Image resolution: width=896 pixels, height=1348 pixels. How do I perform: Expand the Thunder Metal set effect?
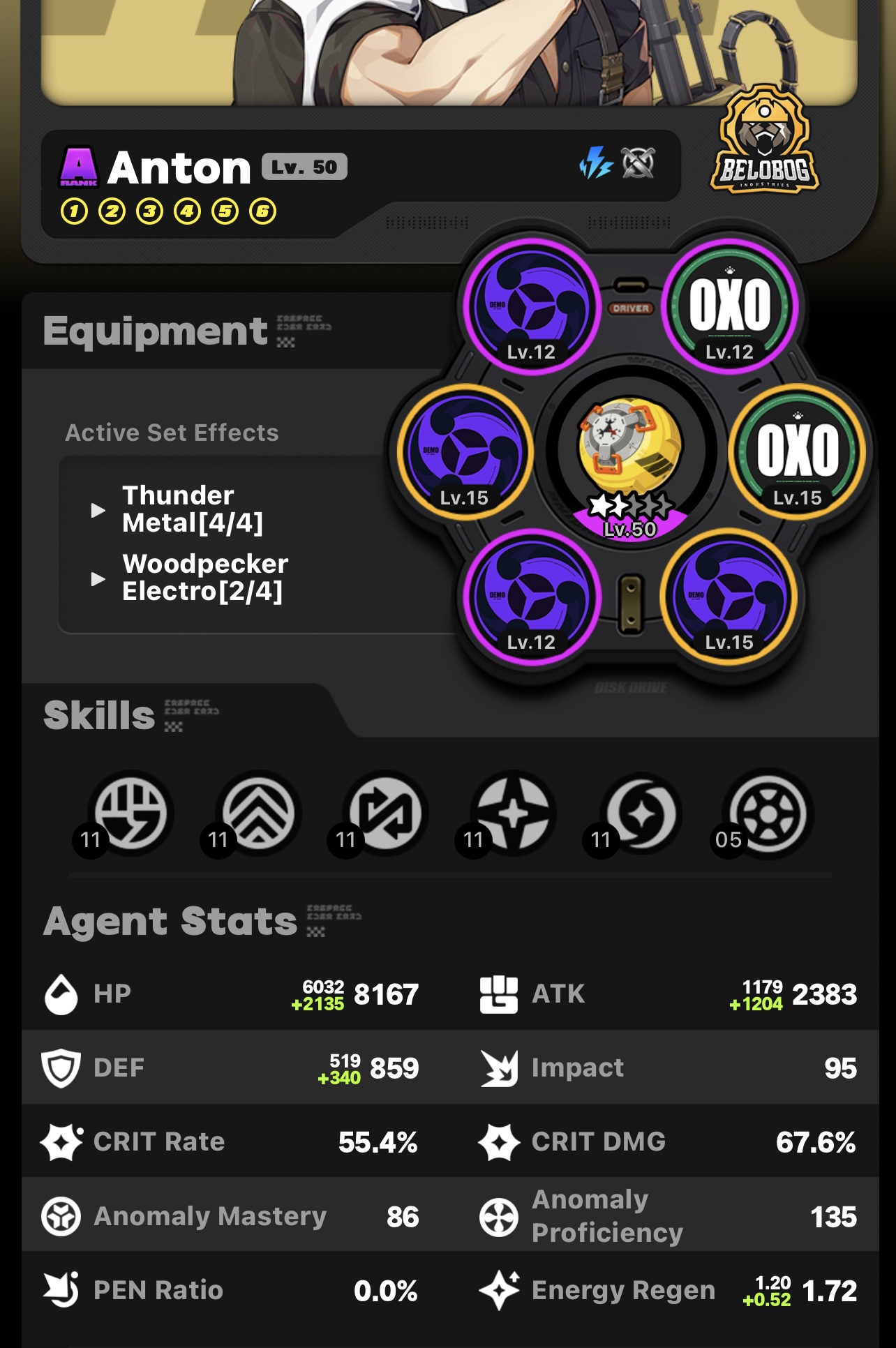point(98,510)
